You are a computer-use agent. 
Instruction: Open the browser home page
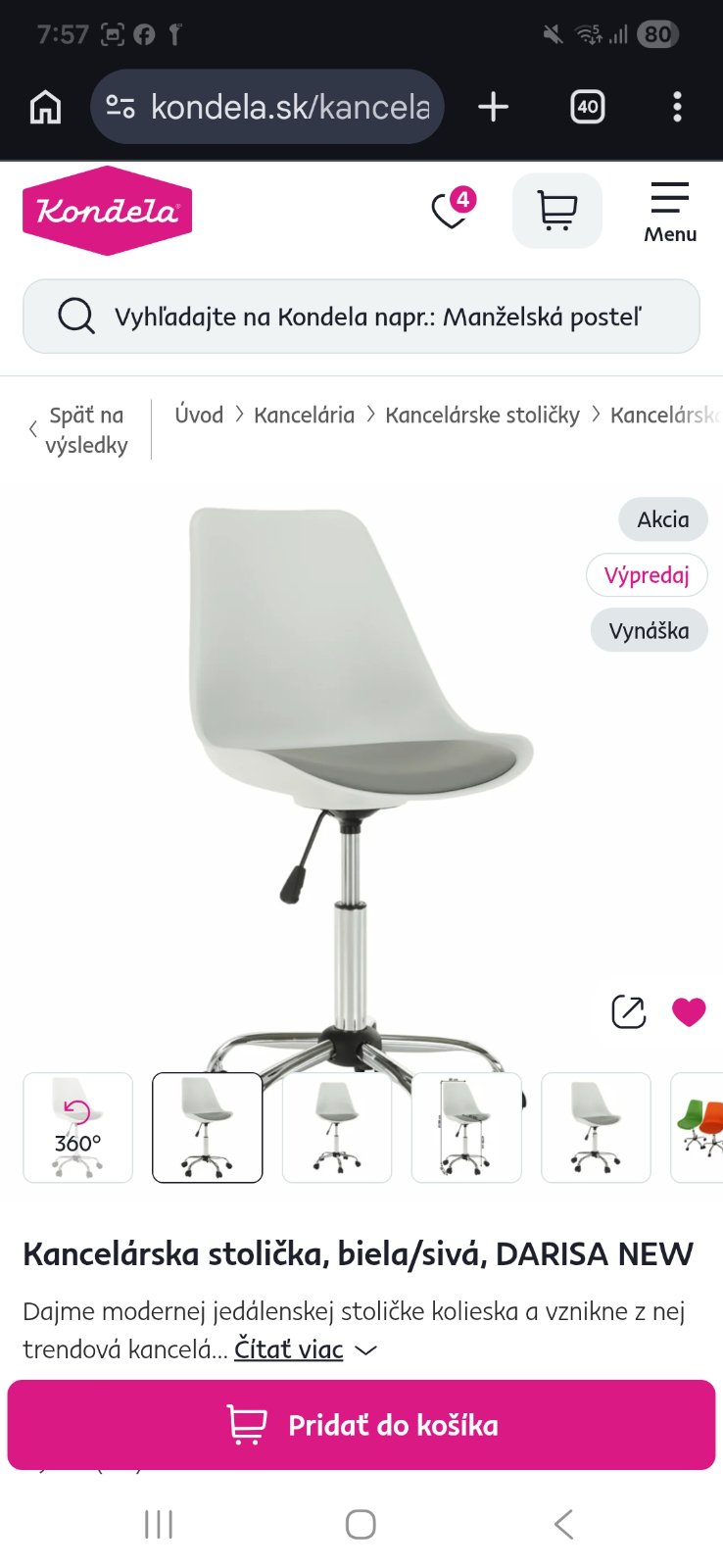(x=45, y=107)
